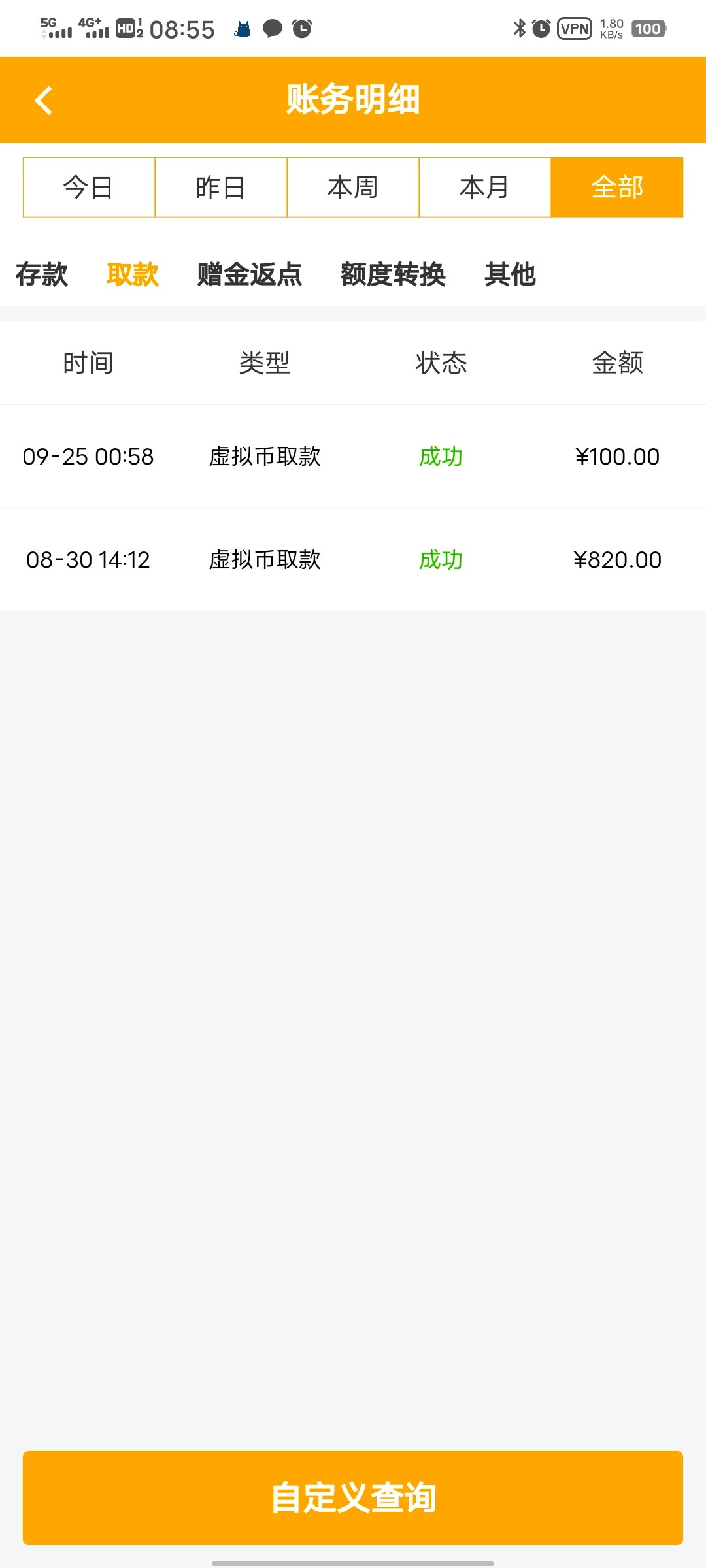This screenshot has height=1568, width=706.
Task: Select the 取款 category
Action: 133,274
